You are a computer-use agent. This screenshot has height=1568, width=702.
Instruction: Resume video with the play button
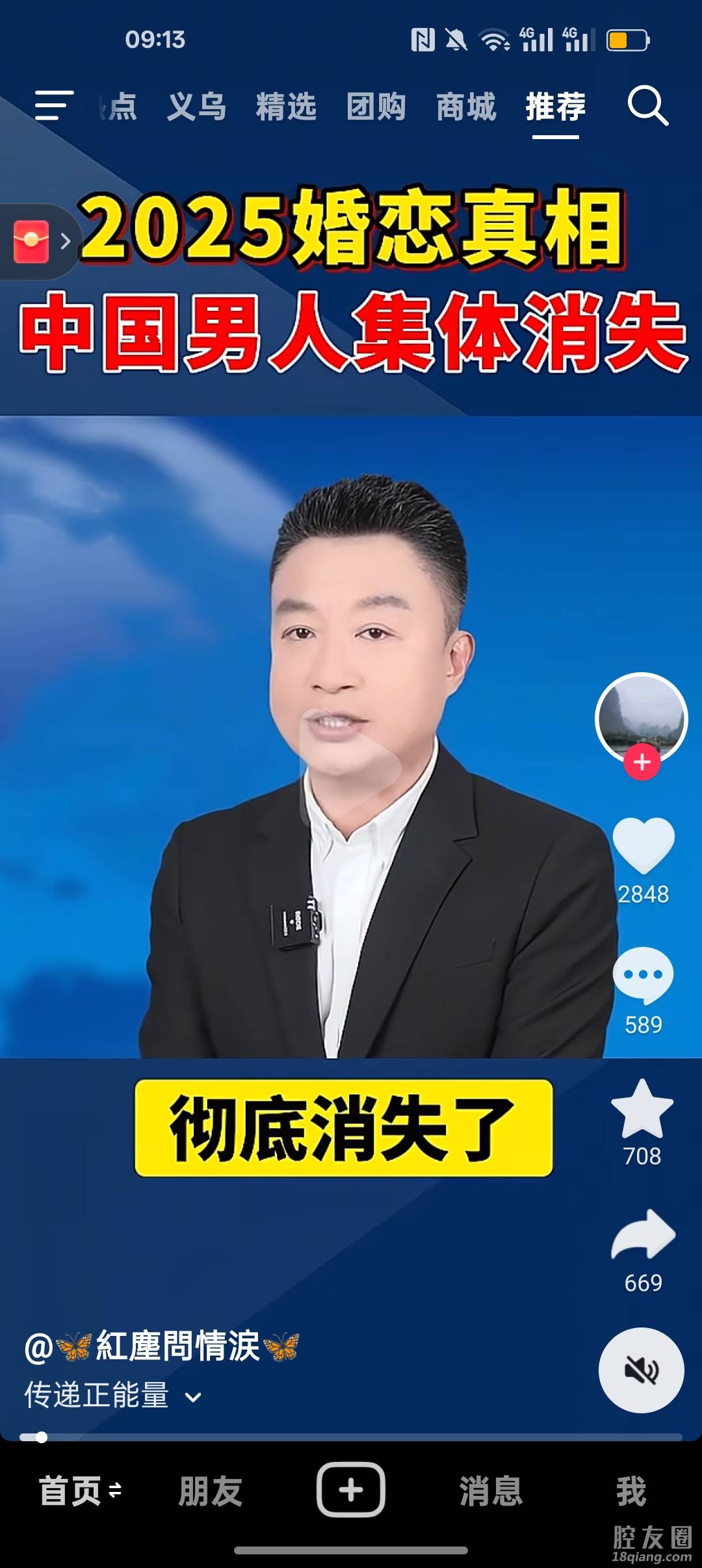[x=351, y=768]
